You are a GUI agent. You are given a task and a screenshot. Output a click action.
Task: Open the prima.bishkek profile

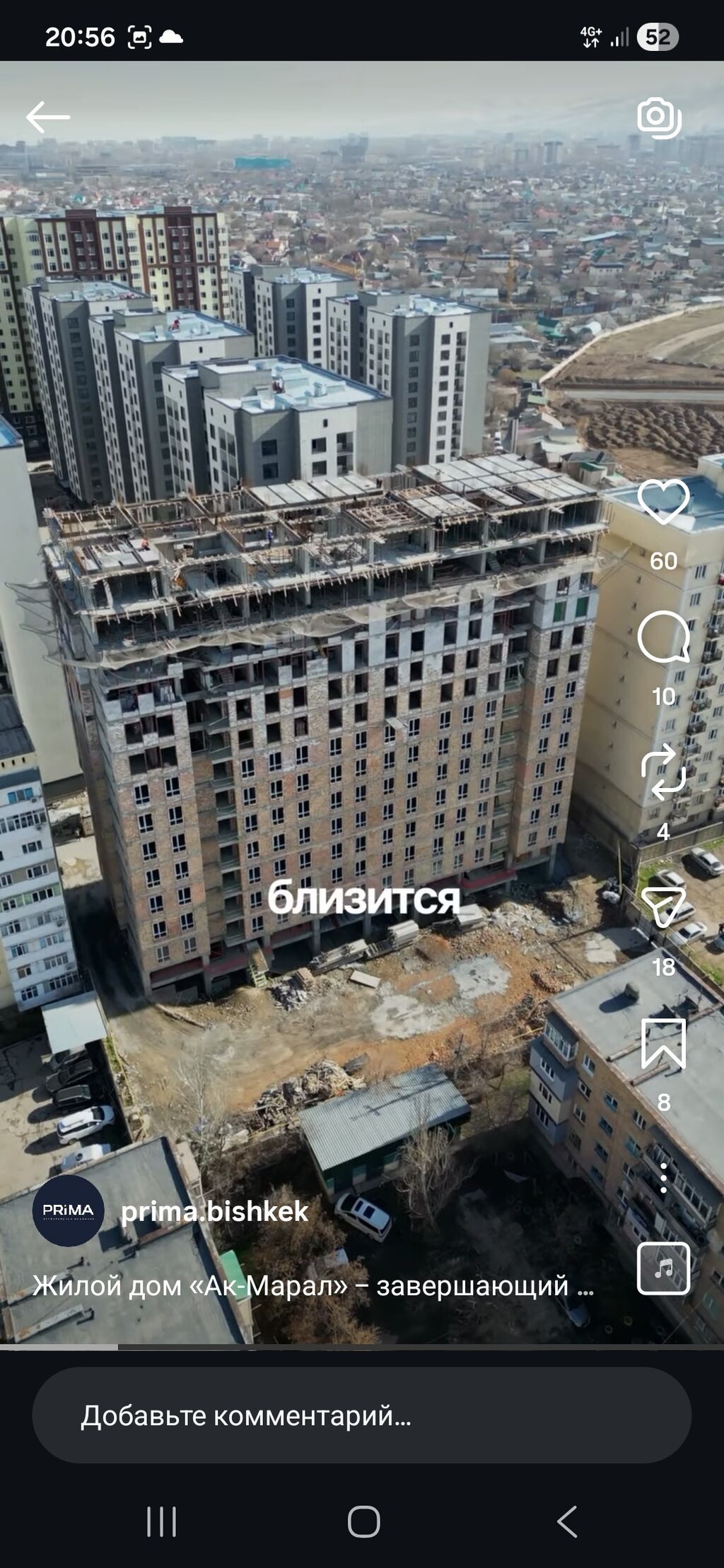(214, 1212)
